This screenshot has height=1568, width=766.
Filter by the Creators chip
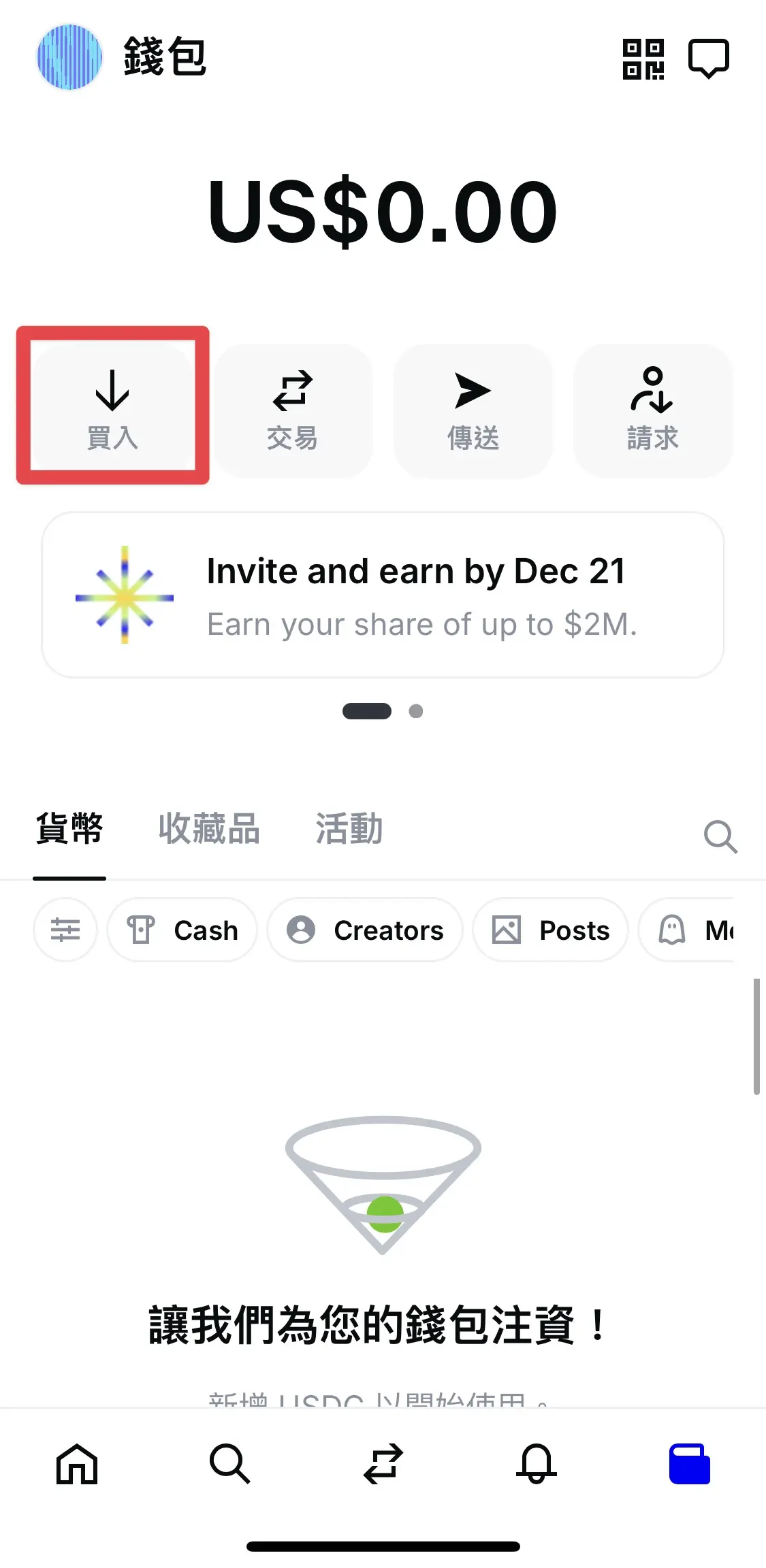(x=365, y=930)
